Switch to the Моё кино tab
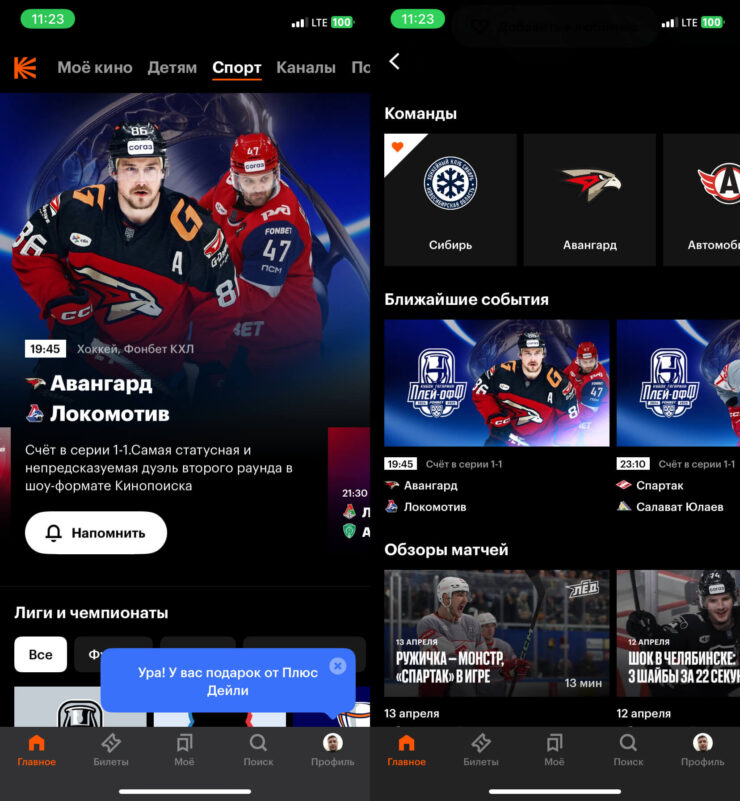The width and height of the screenshot is (740, 801). click(x=95, y=68)
